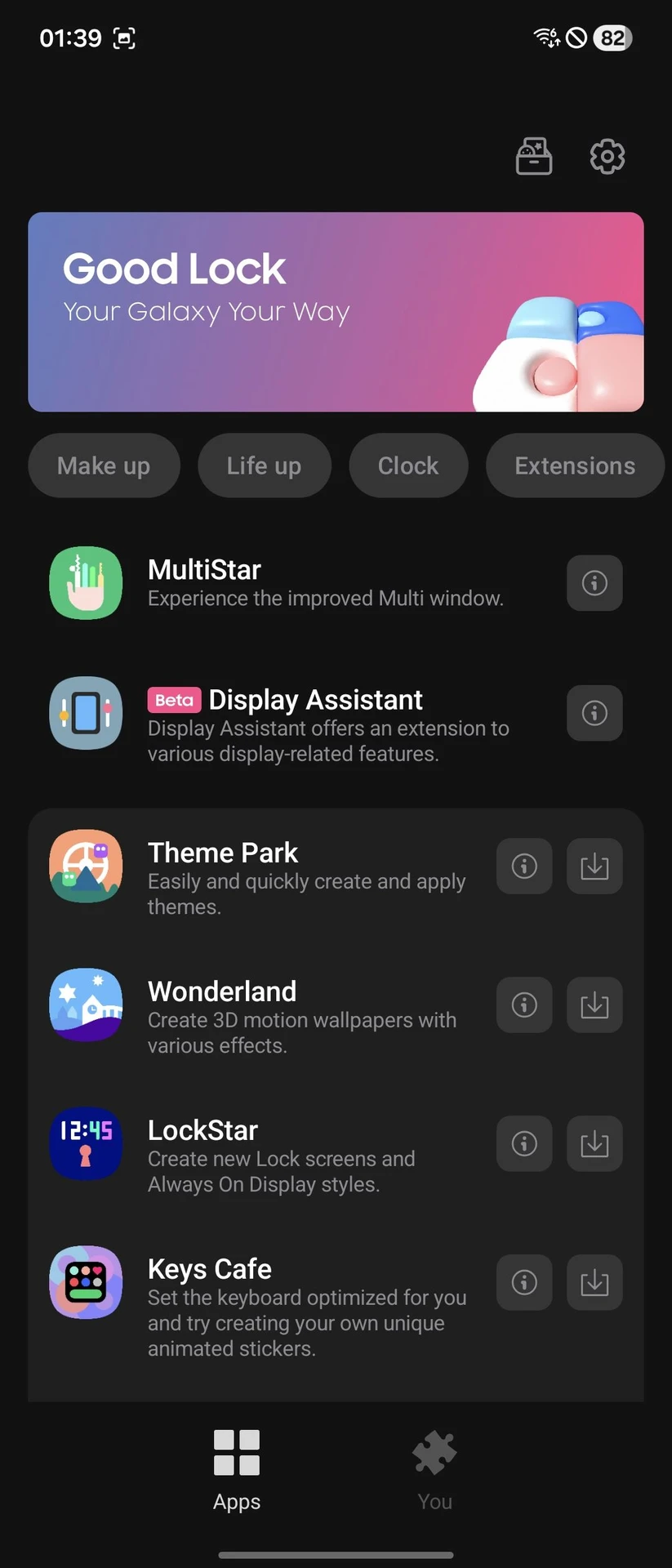Tap the Good Lock banner
Screen dimensions: 672x1568
click(x=336, y=312)
